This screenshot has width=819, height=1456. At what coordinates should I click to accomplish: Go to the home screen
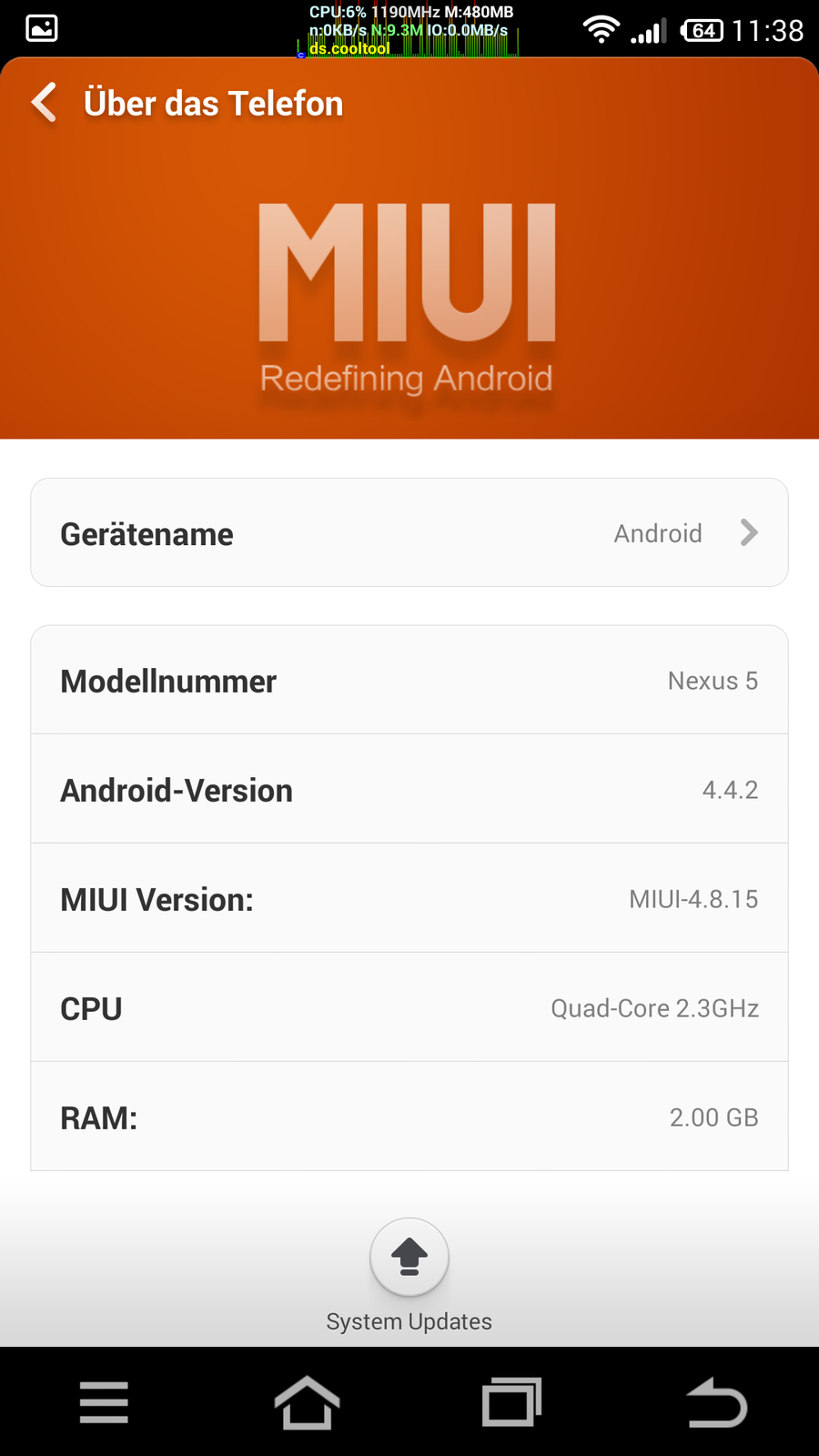pyautogui.click(x=307, y=1402)
